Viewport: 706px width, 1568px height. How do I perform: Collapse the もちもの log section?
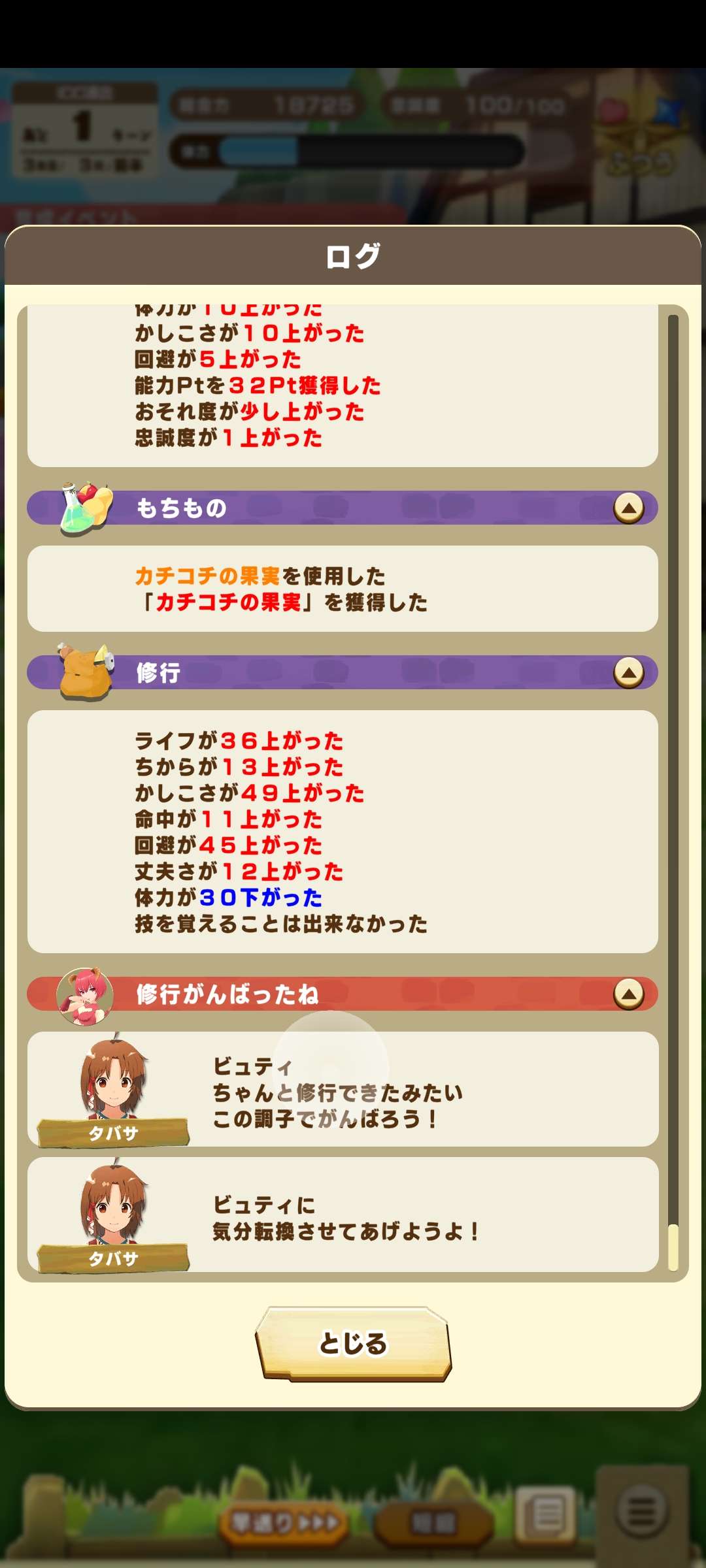(x=628, y=508)
